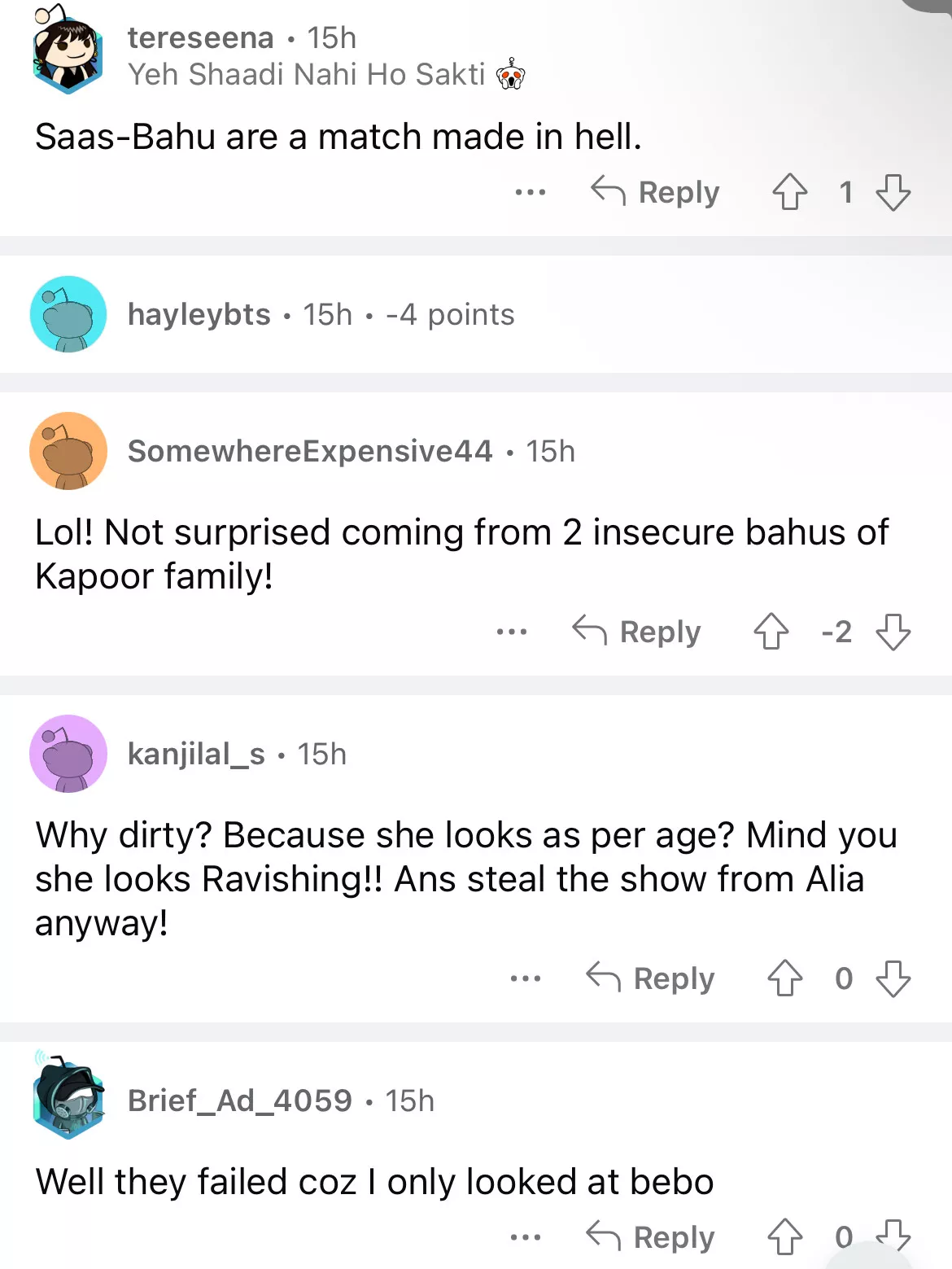Open overflow menu on SomewhereExpensive44's comment
952x1269 pixels.
[x=512, y=632]
